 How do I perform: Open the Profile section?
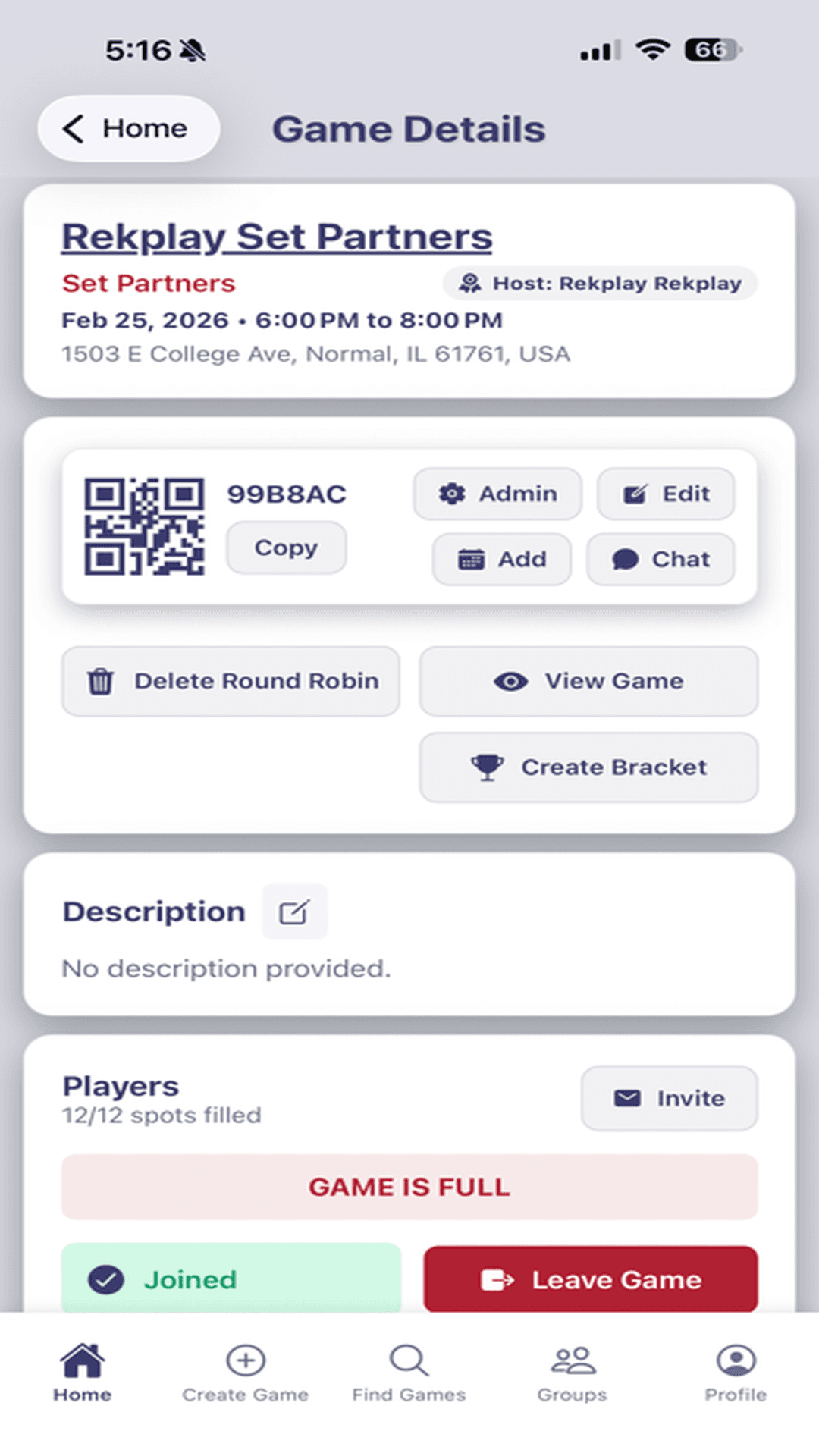coord(735,1373)
